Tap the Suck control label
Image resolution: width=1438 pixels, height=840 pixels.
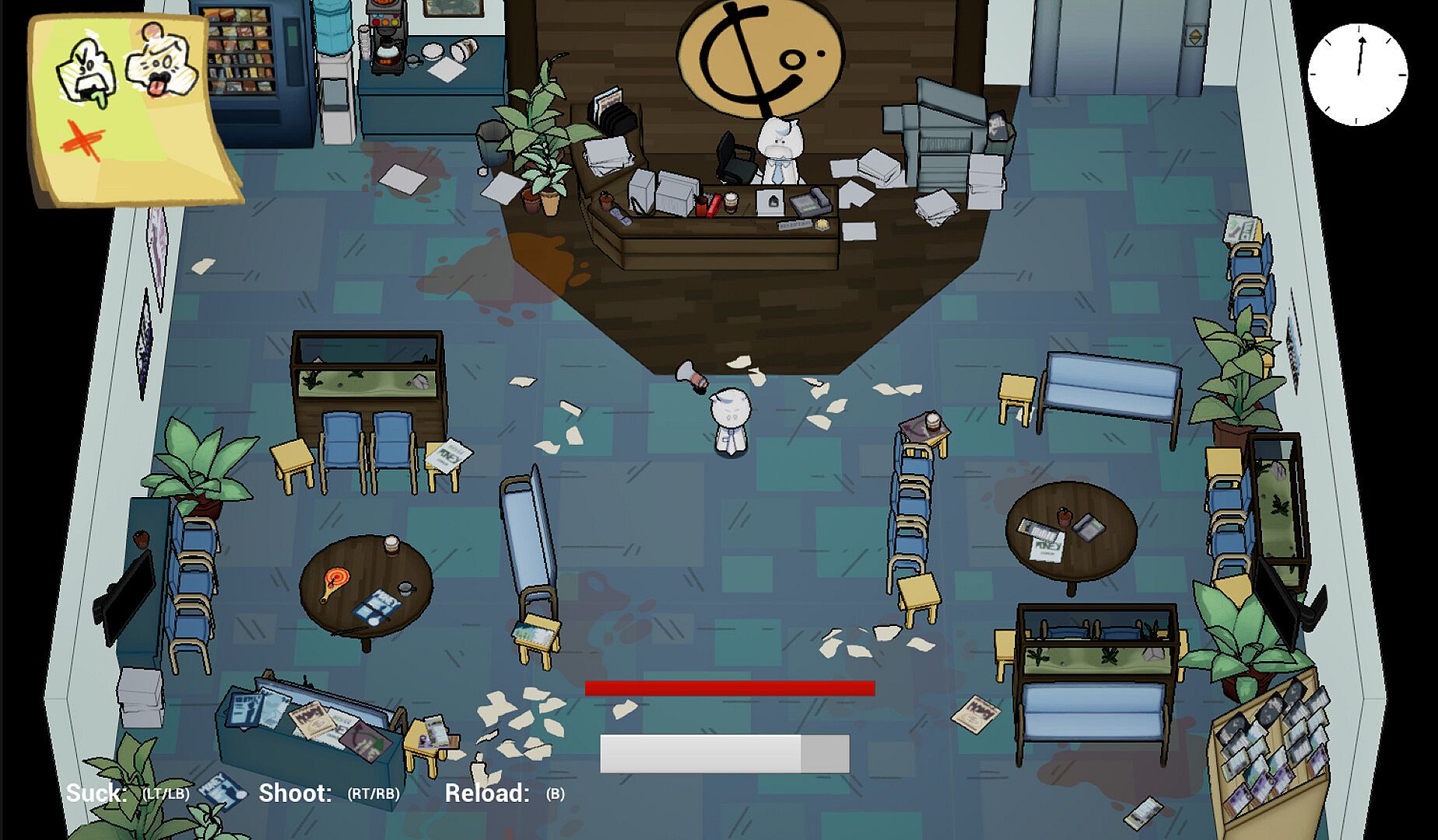[96, 793]
